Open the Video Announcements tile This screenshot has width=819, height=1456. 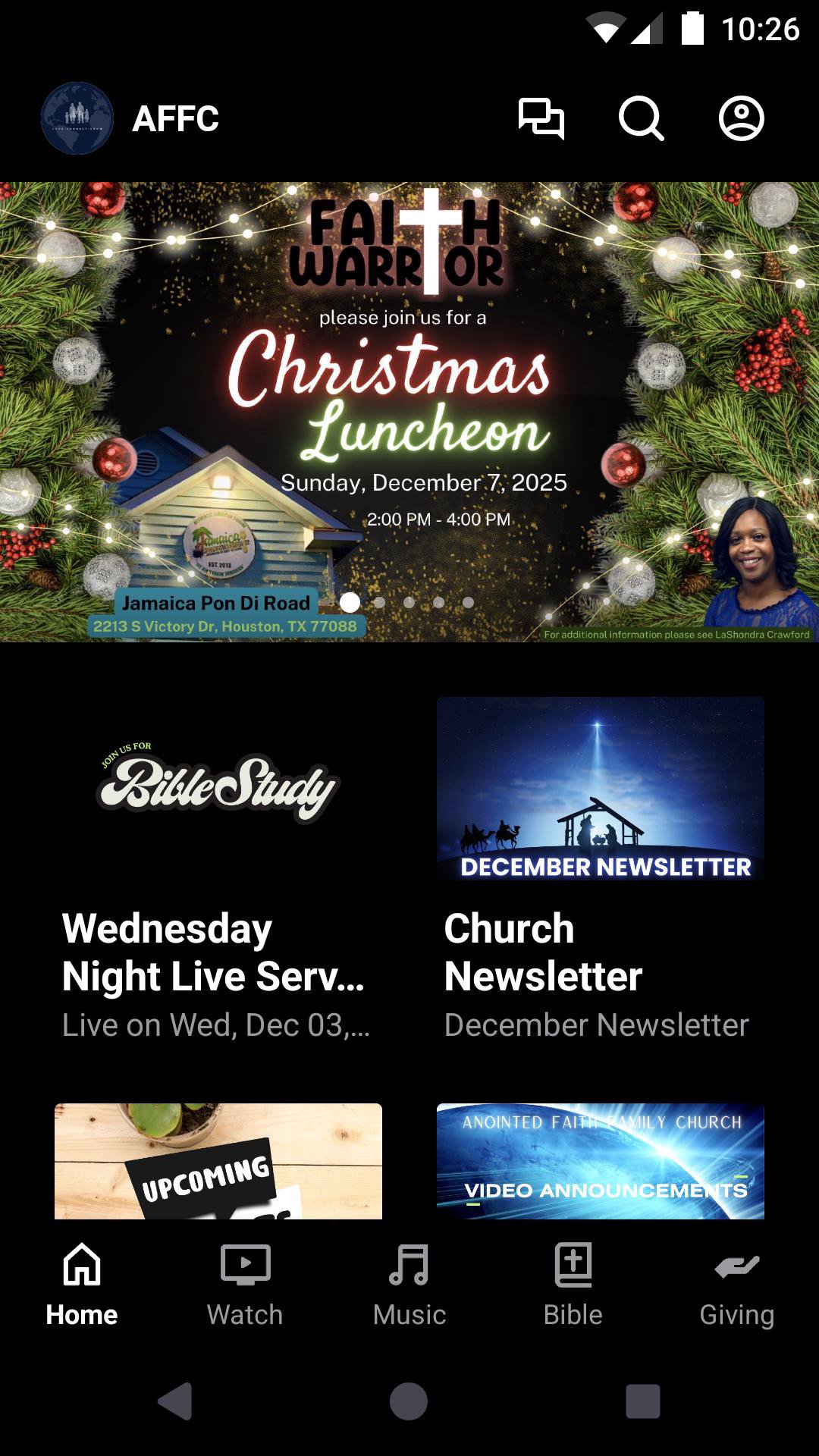click(x=600, y=1161)
